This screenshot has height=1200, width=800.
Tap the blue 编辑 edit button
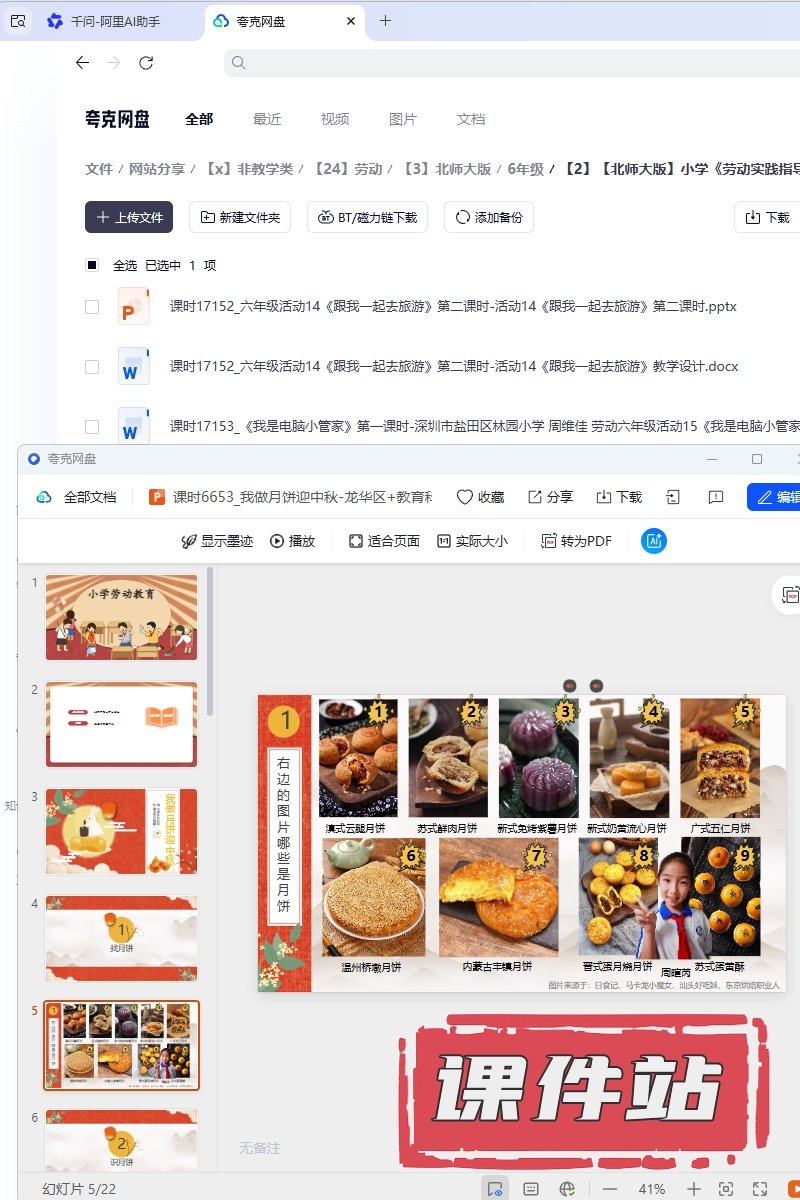click(x=776, y=497)
